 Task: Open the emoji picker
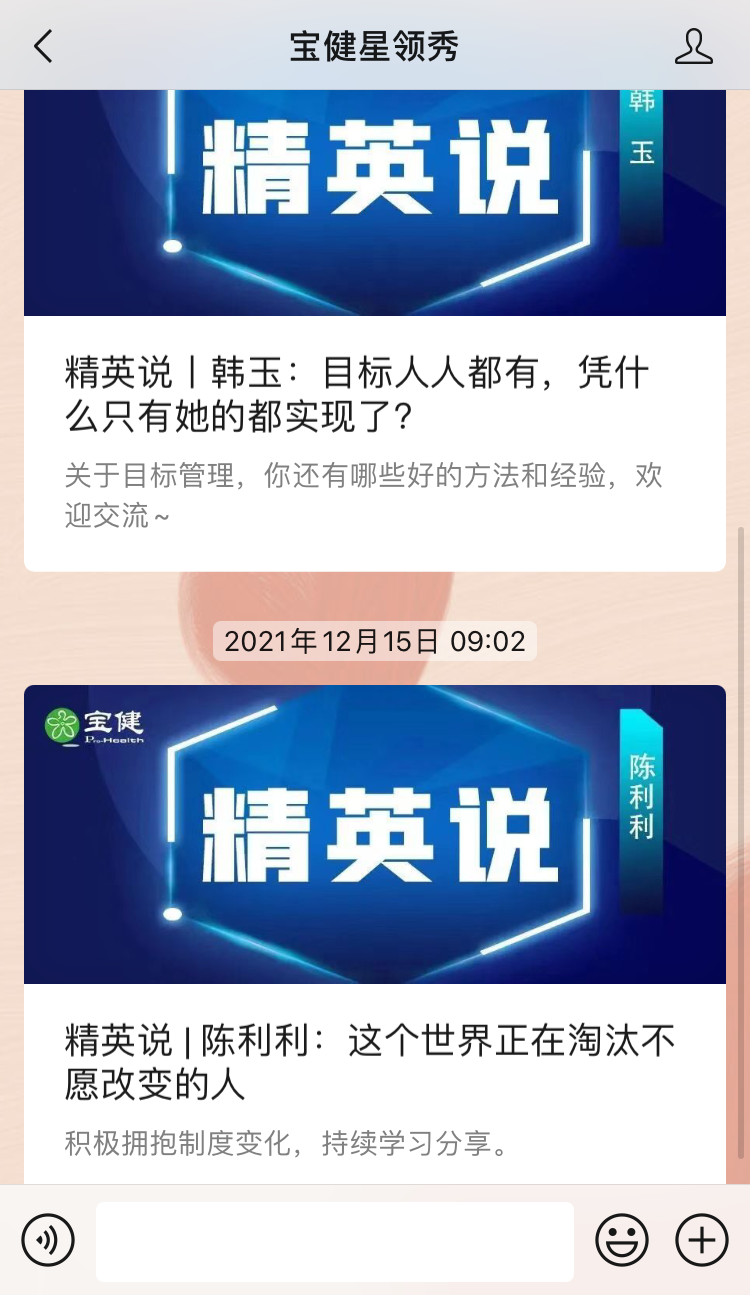622,1240
